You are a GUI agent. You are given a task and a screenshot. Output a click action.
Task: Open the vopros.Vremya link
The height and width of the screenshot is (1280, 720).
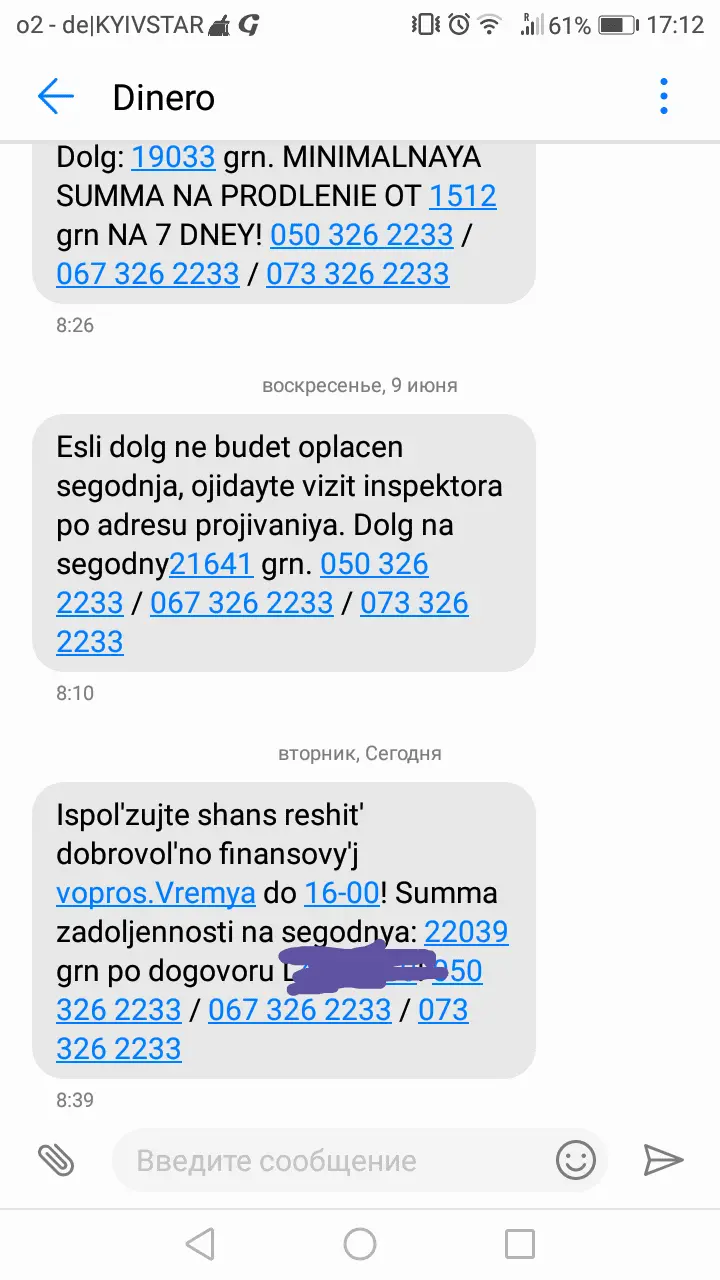tap(156, 893)
